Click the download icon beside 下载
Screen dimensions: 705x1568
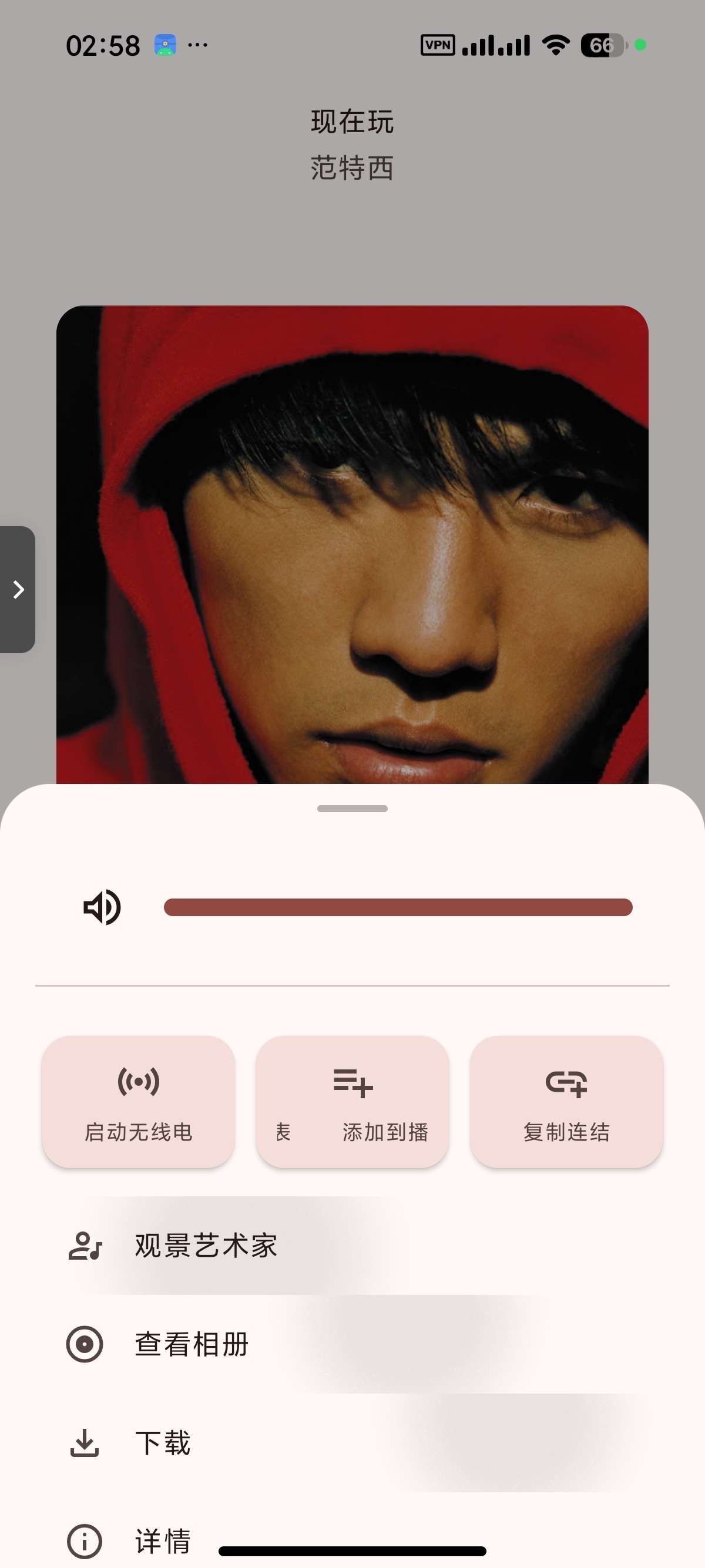click(85, 1442)
